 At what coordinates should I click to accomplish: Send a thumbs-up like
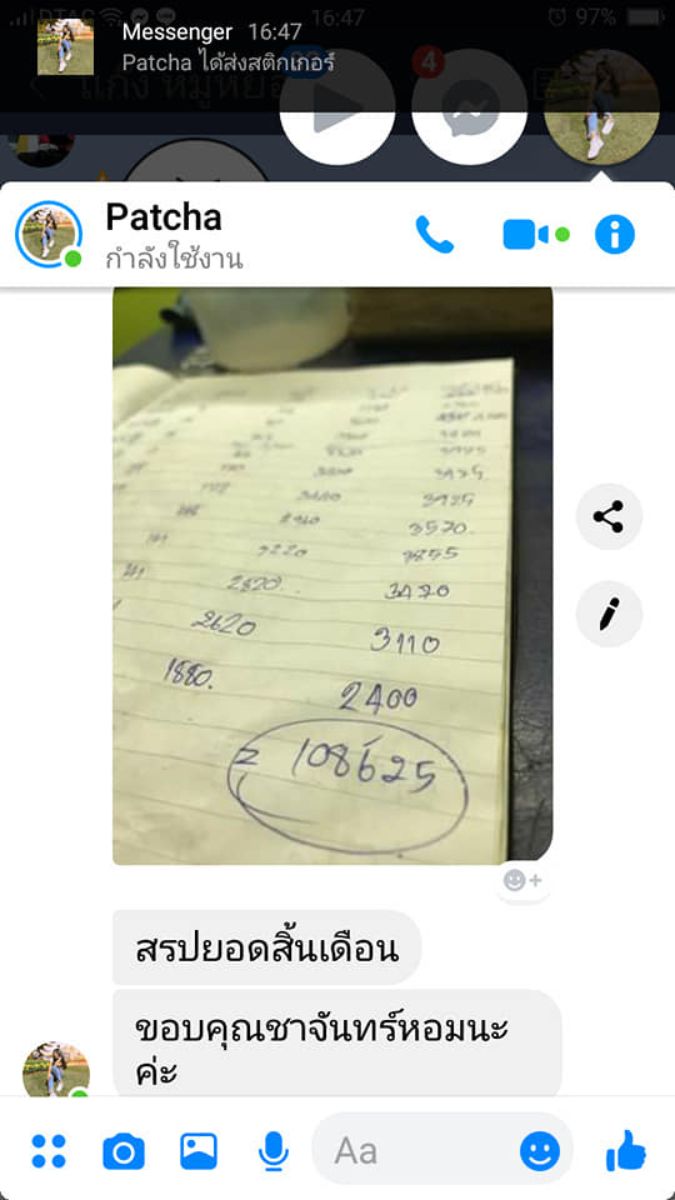point(626,1151)
